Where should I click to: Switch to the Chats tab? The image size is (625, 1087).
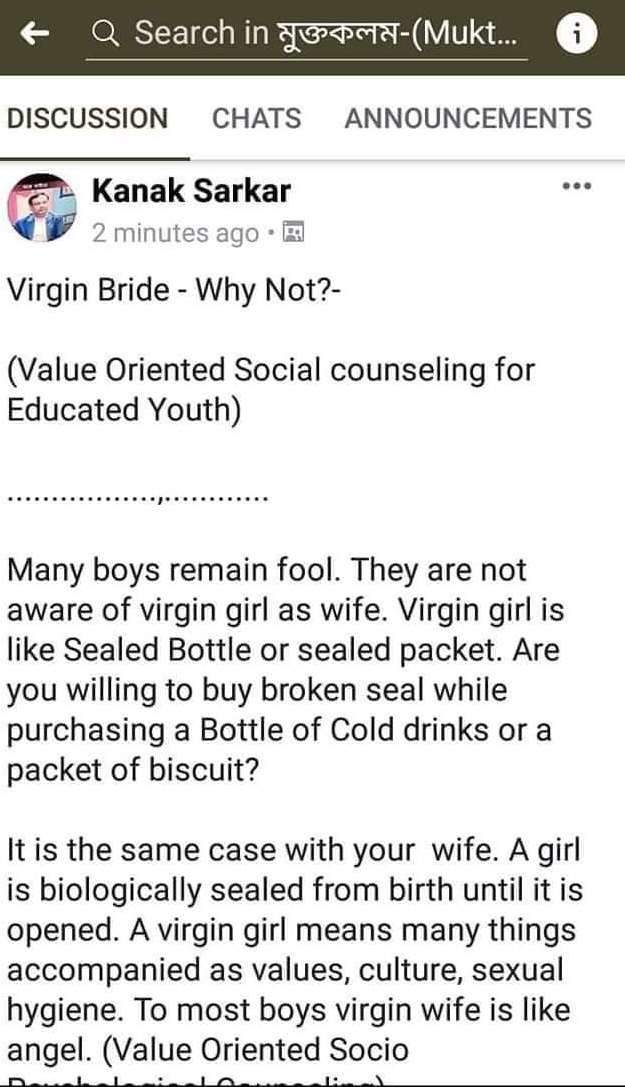[x=256, y=119]
